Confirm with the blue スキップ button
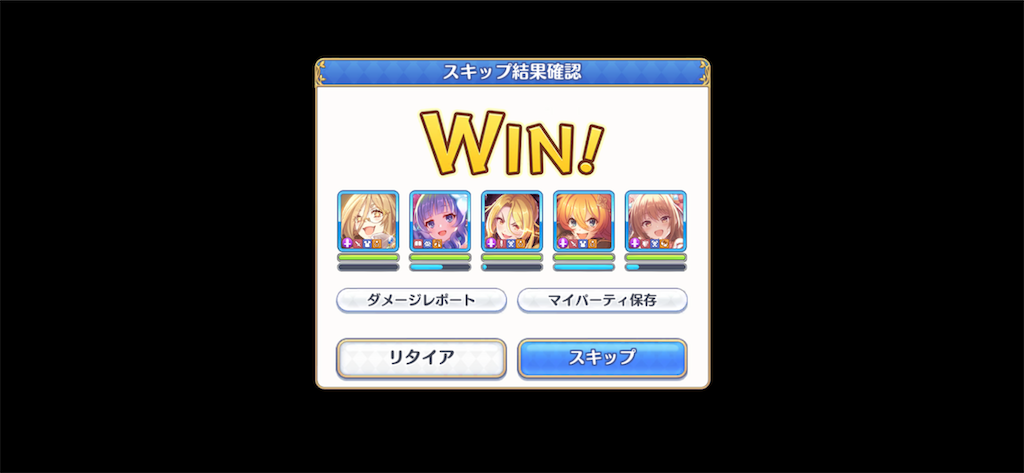This screenshot has width=1024, height=473. point(602,358)
